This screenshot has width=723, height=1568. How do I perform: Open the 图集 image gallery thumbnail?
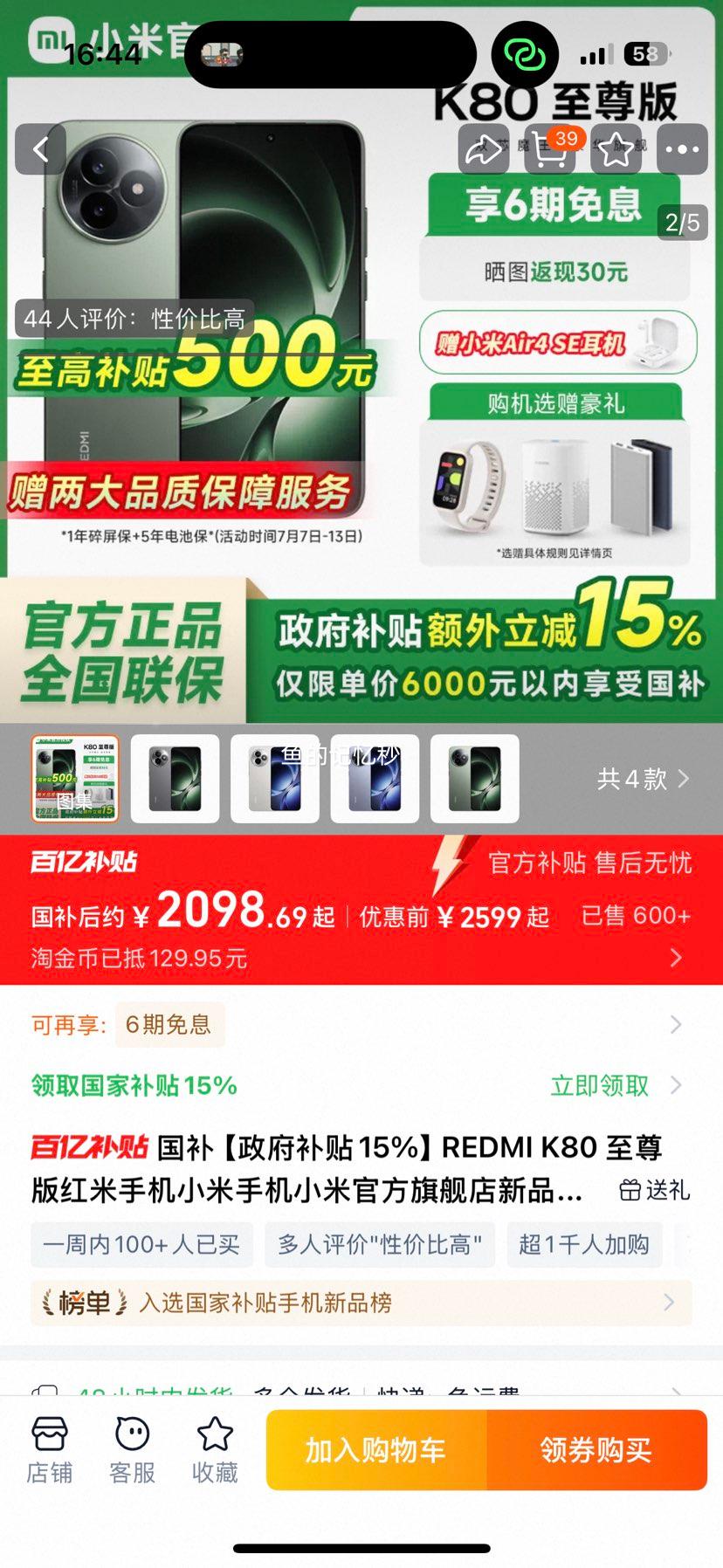pyautogui.click(x=75, y=779)
